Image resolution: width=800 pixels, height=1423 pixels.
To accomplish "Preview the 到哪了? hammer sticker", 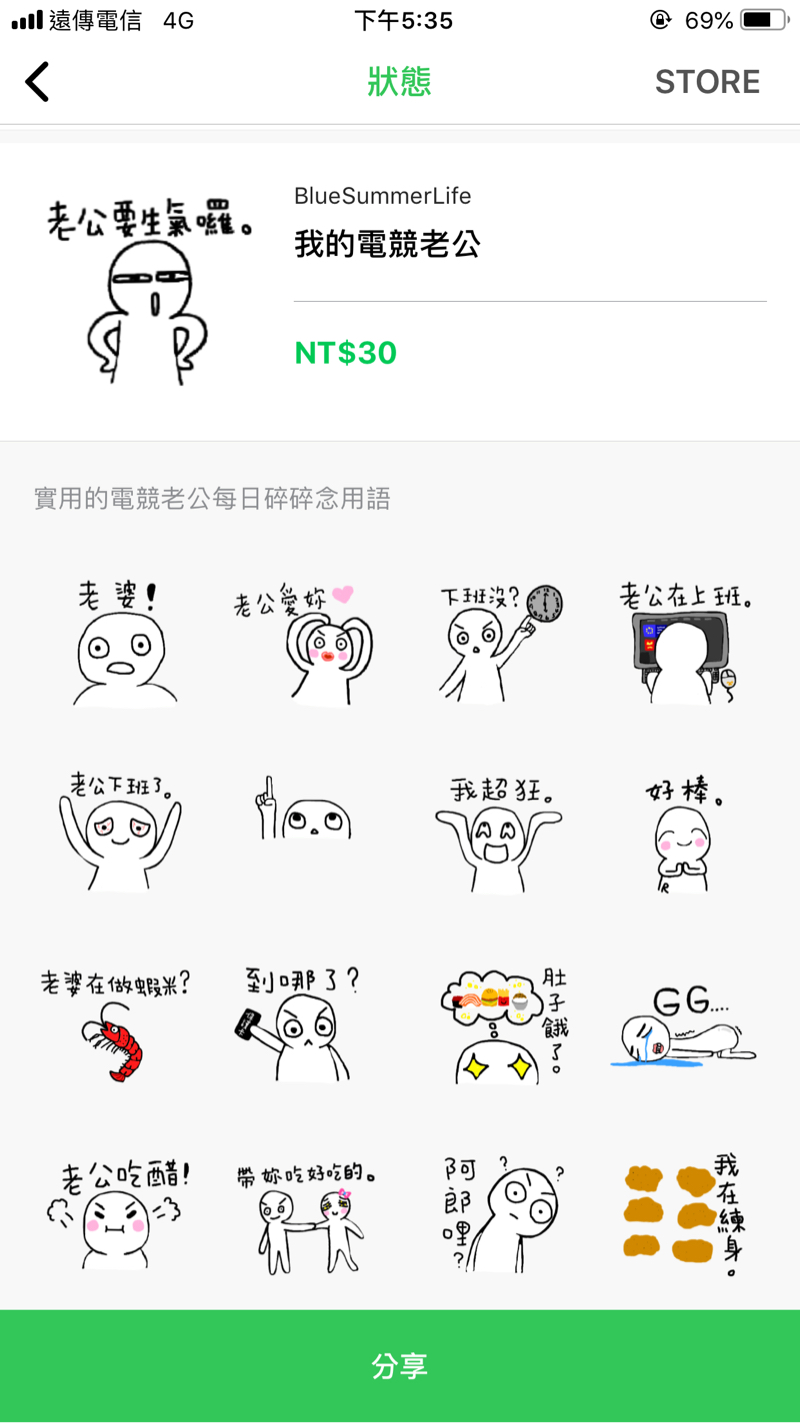I will pos(305,1020).
